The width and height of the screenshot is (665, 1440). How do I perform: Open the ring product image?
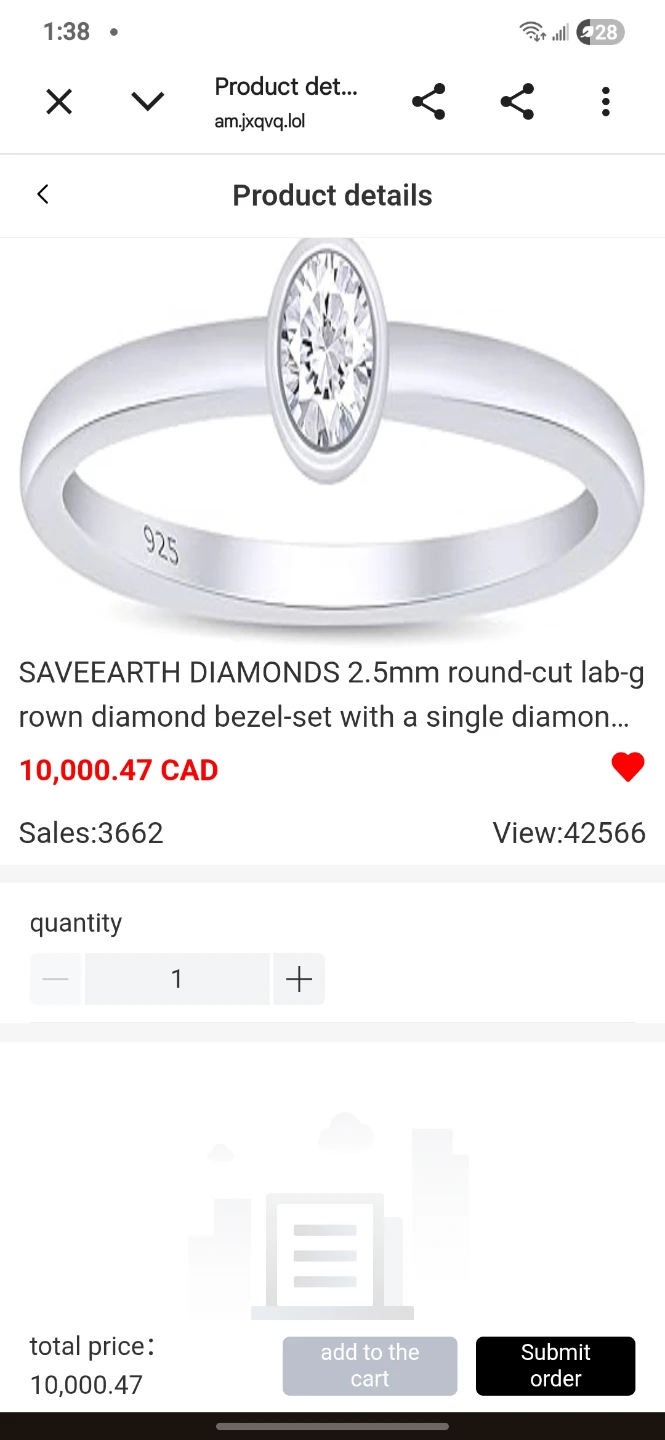click(332, 438)
